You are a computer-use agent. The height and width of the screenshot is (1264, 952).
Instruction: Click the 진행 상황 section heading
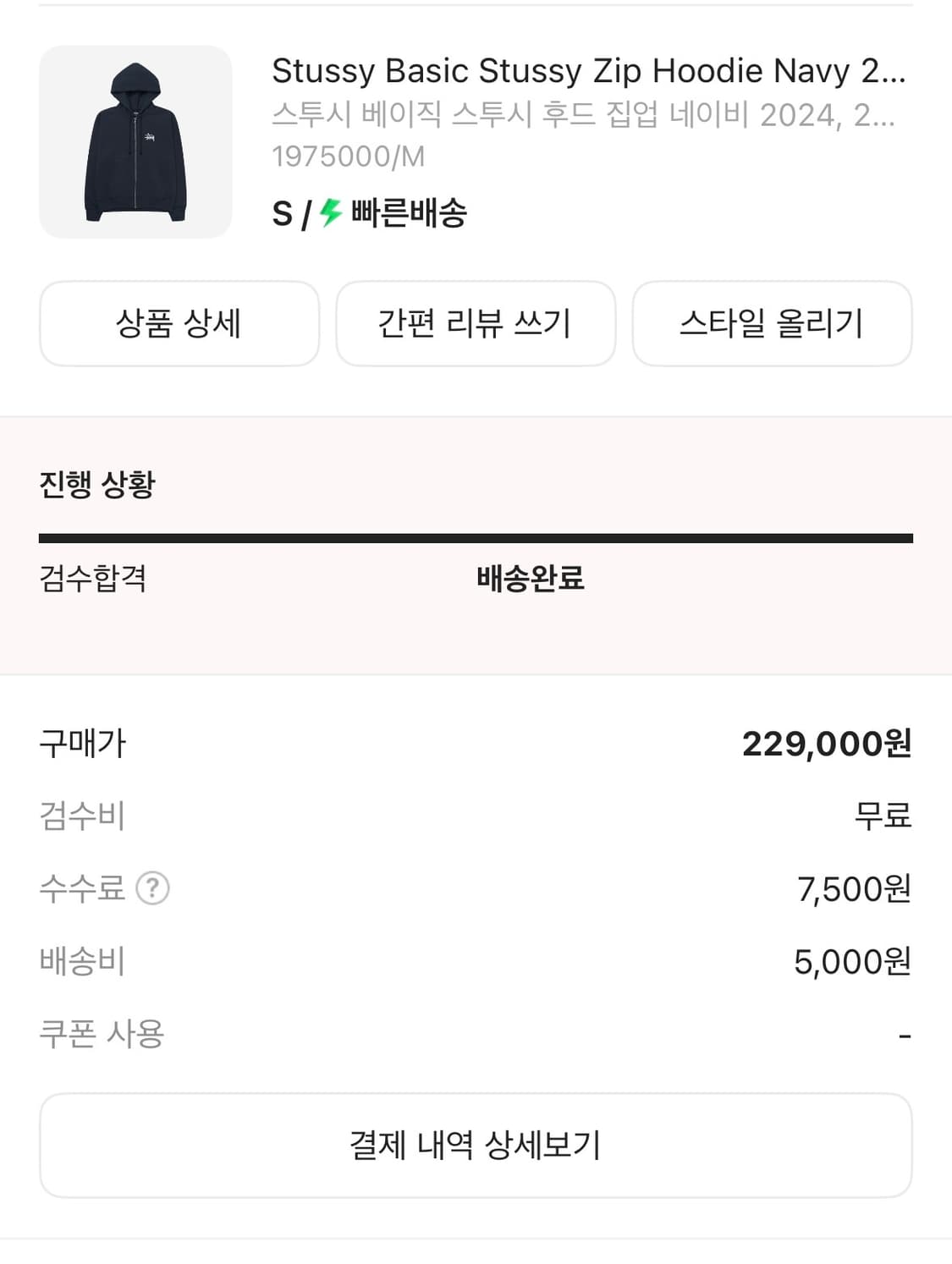(x=96, y=482)
